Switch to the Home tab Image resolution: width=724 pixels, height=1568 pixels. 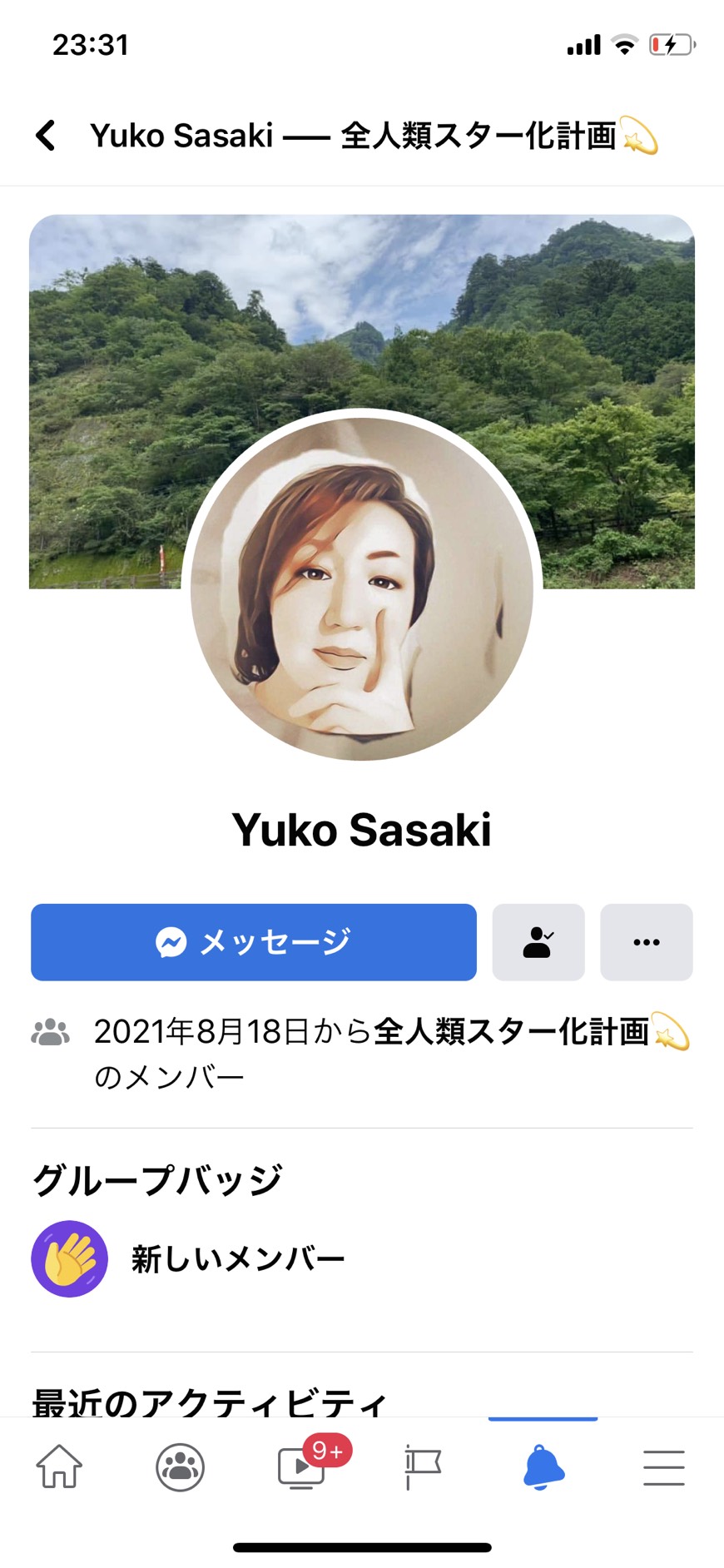coord(60,1466)
